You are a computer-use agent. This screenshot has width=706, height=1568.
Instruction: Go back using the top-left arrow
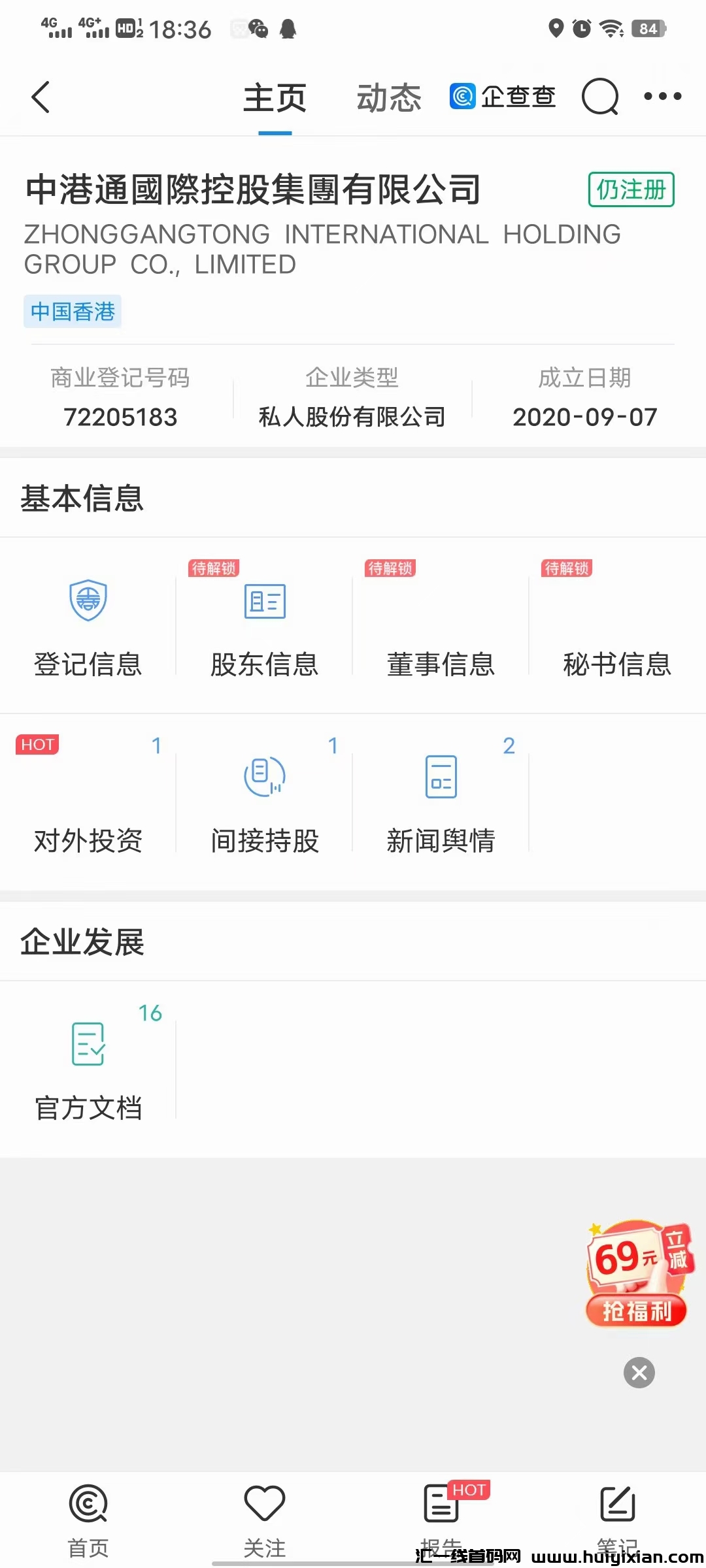[41, 97]
